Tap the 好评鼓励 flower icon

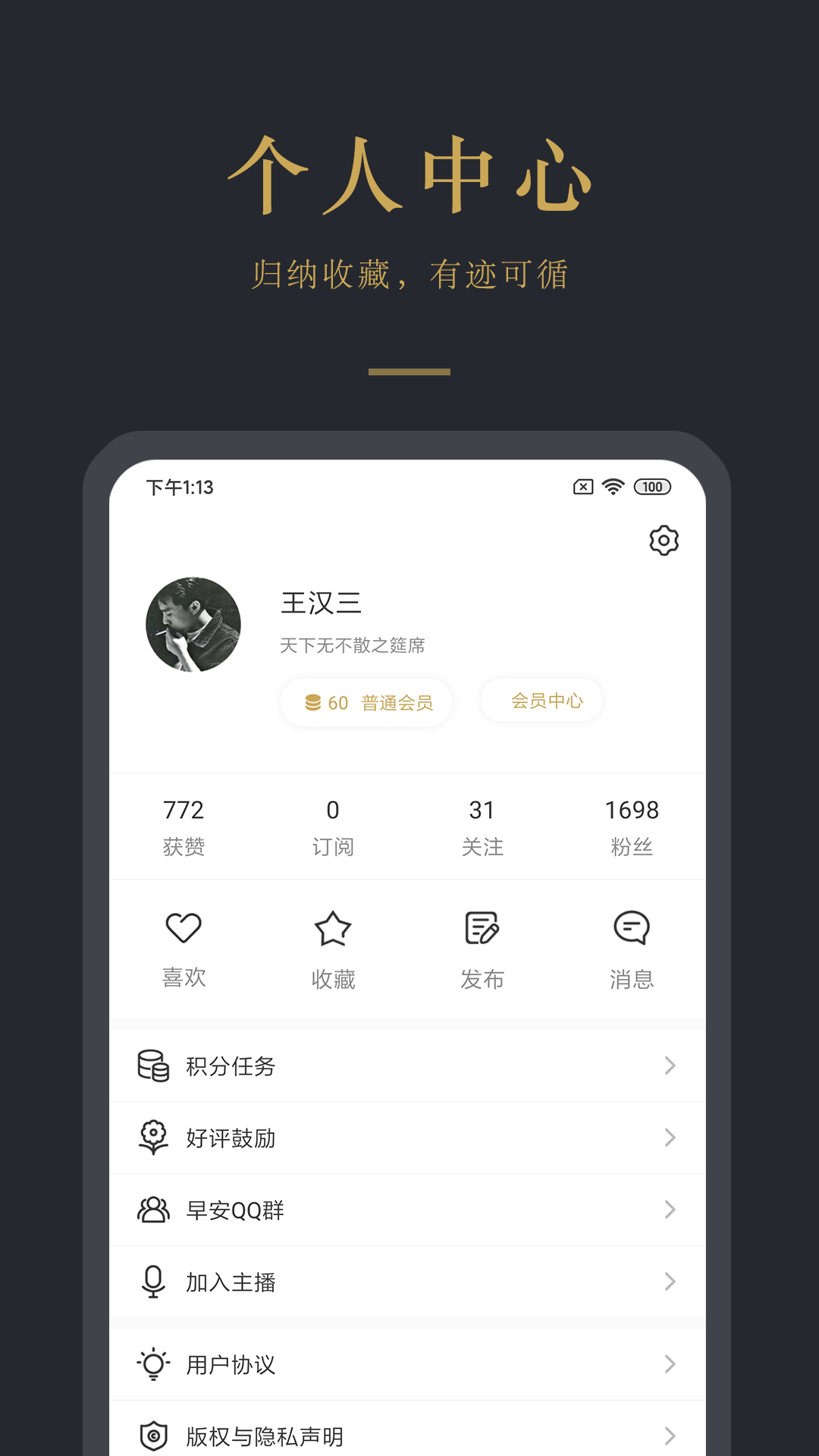(152, 1137)
